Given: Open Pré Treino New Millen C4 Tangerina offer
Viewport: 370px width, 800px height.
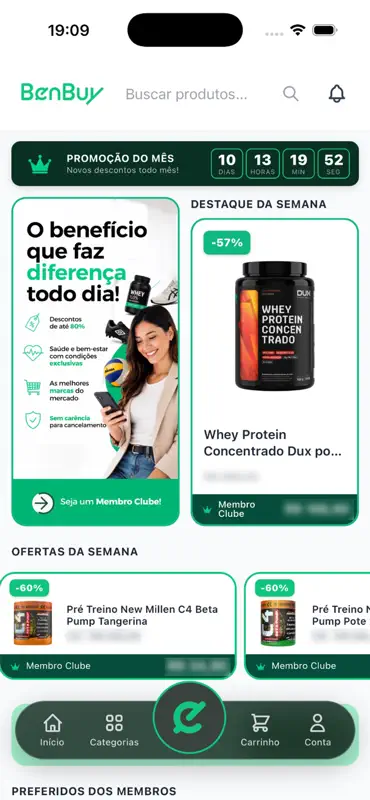Looking at the screenshot, I should coord(118,626).
